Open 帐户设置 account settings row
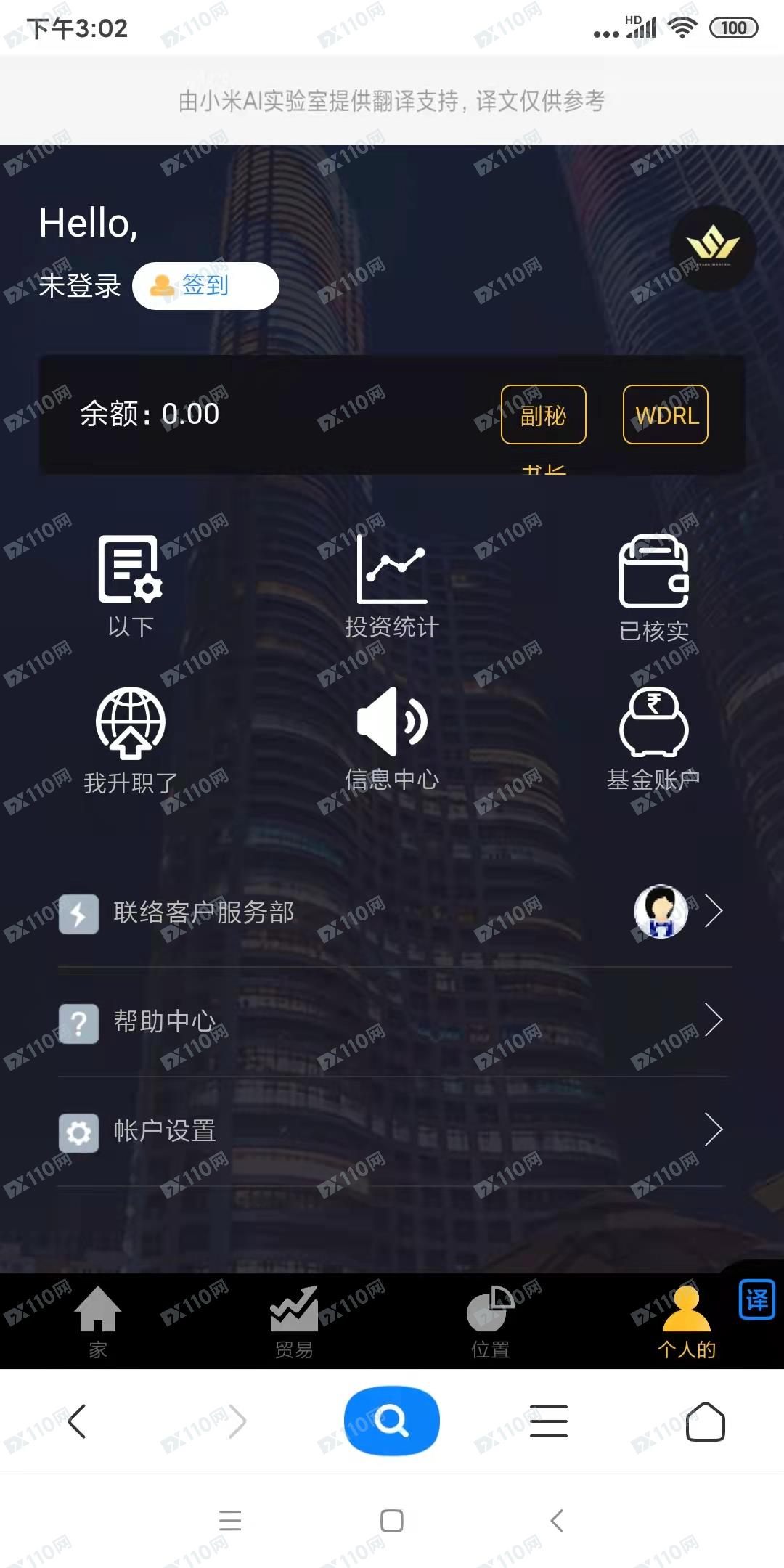The image size is (784, 1568). [392, 1130]
